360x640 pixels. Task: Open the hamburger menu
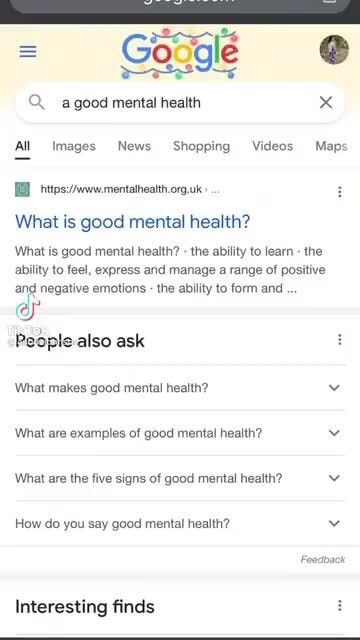tap(28, 51)
